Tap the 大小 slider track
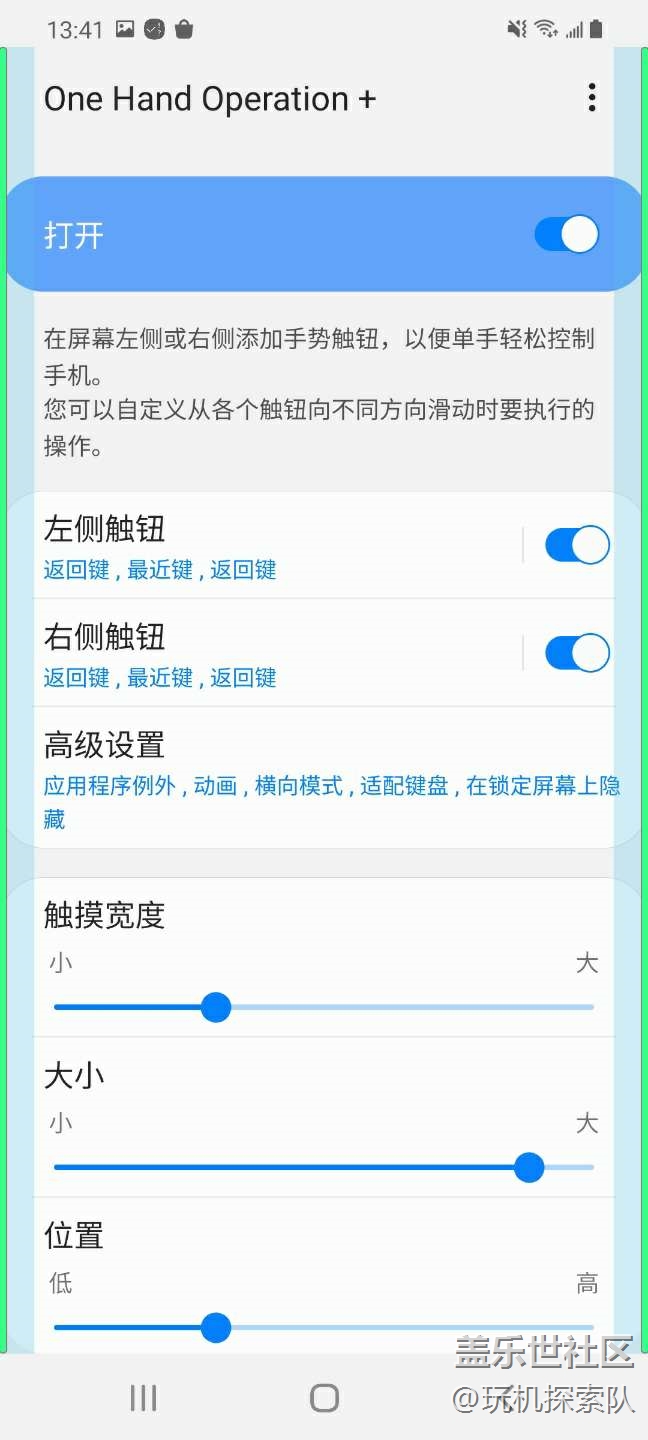This screenshot has width=648, height=1440. pos(324,1167)
